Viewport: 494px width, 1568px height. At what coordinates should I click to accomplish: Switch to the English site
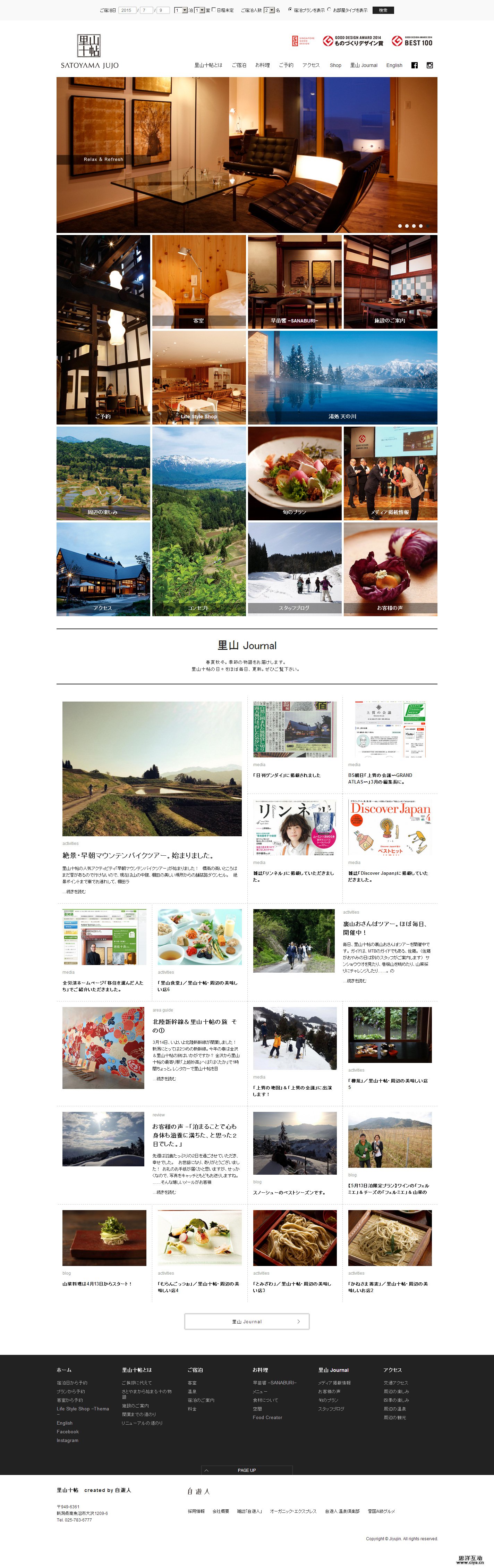click(394, 65)
